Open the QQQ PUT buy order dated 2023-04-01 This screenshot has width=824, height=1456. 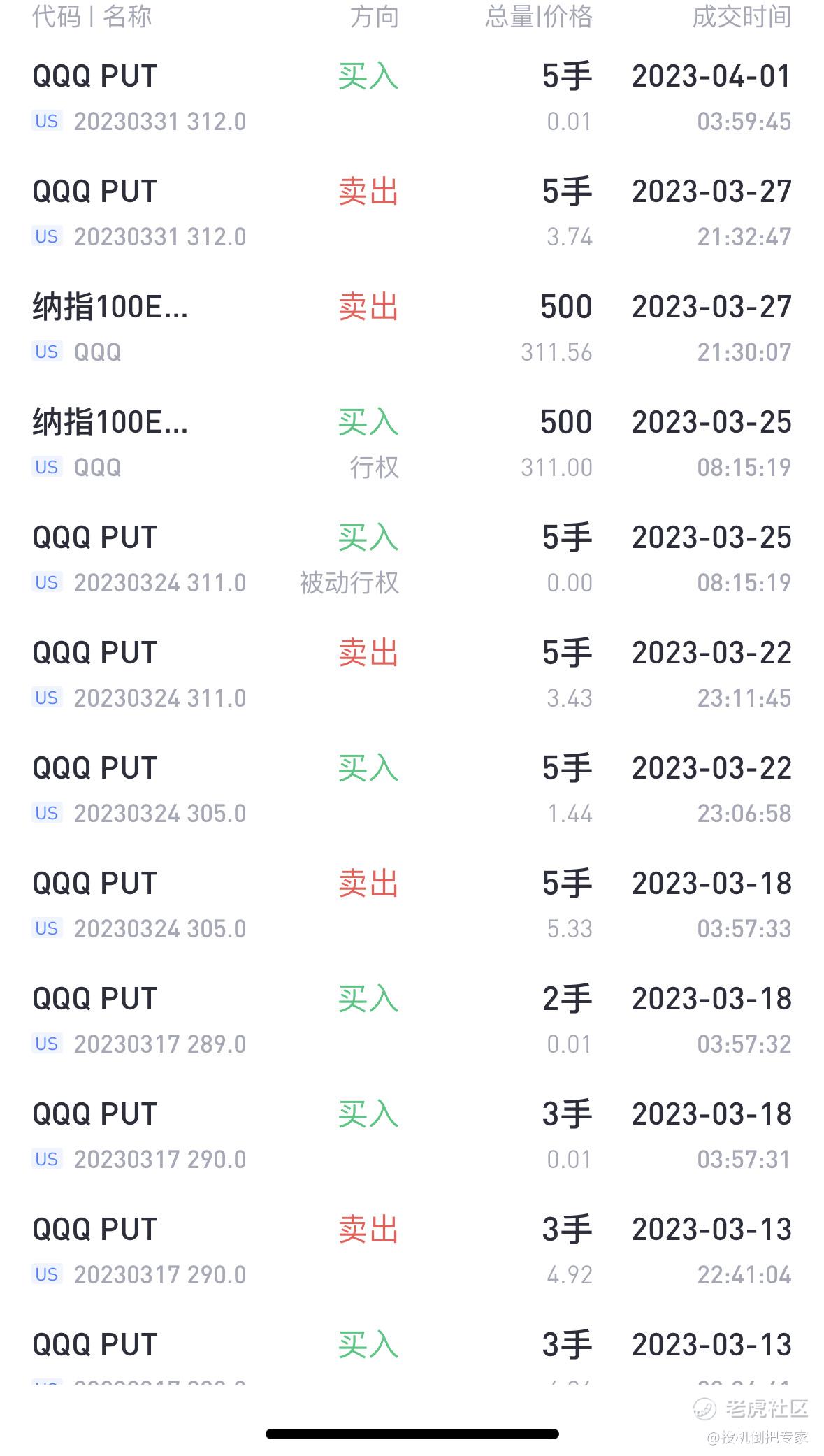[412, 98]
